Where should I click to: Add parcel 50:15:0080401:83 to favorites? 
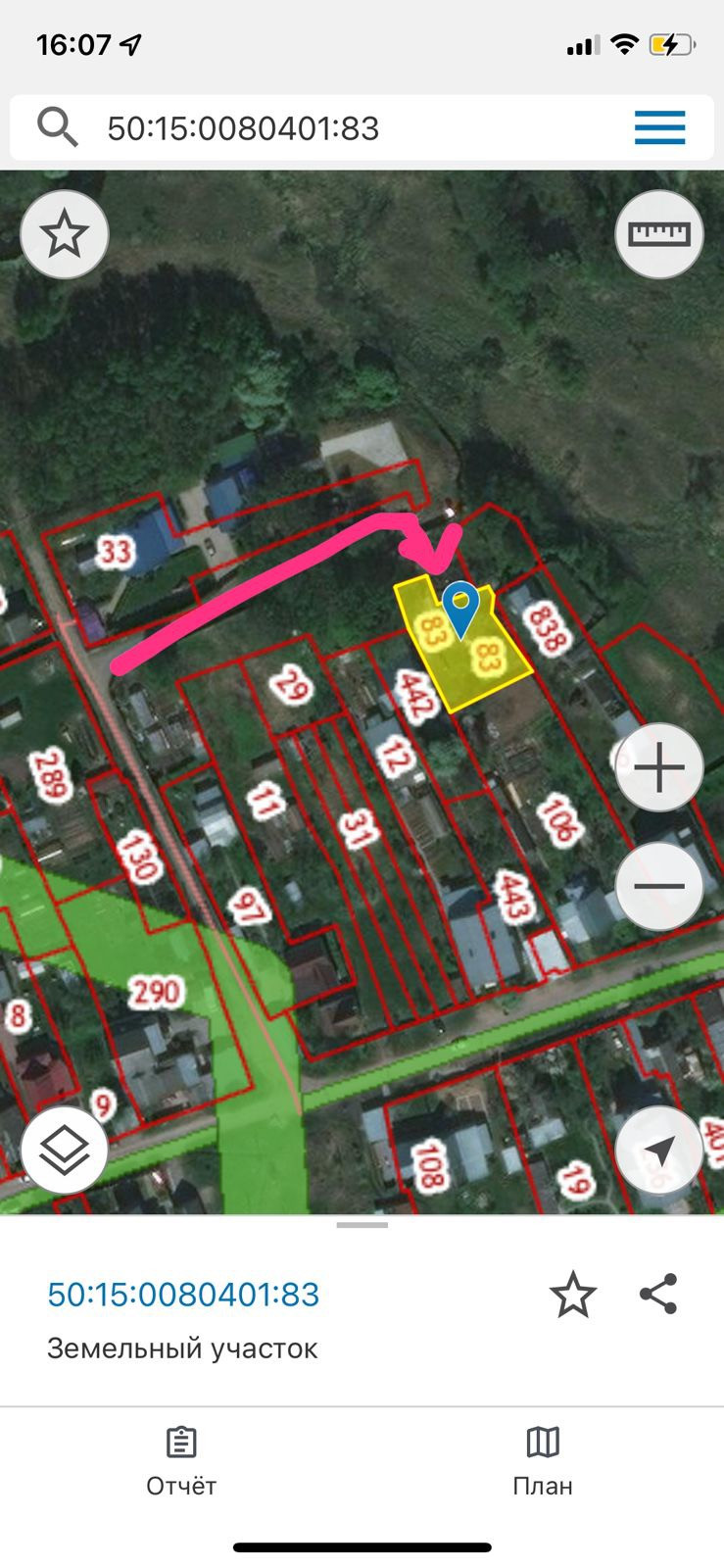point(572,1295)
